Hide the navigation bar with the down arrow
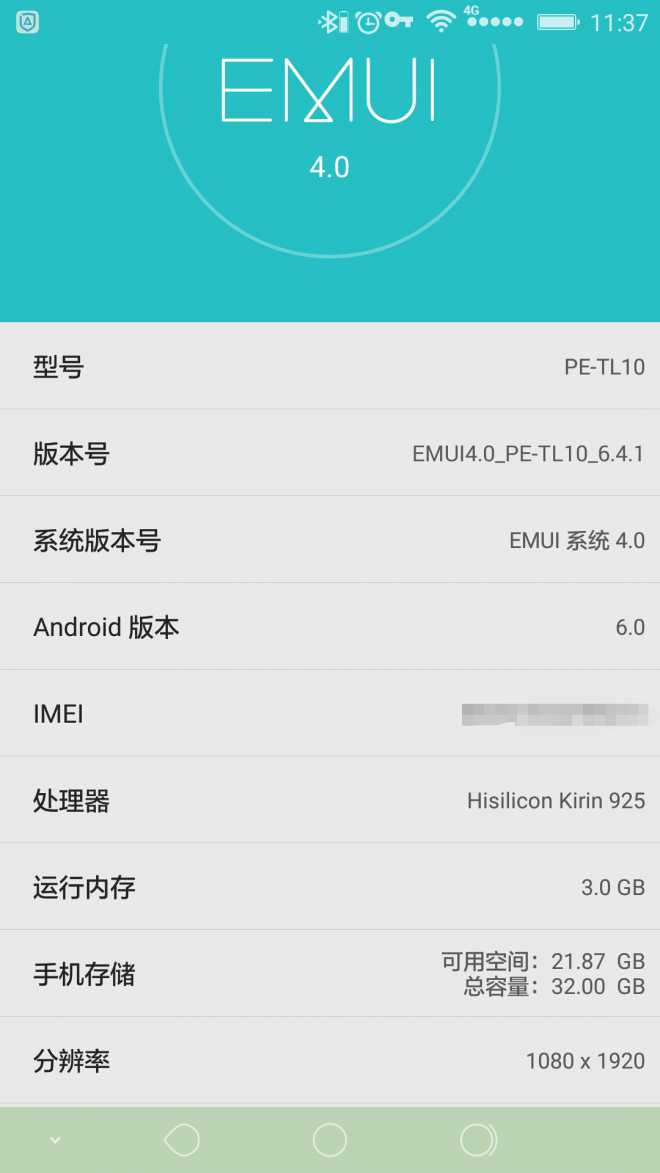This screenshot has height=1173, width=660. 55,1140
